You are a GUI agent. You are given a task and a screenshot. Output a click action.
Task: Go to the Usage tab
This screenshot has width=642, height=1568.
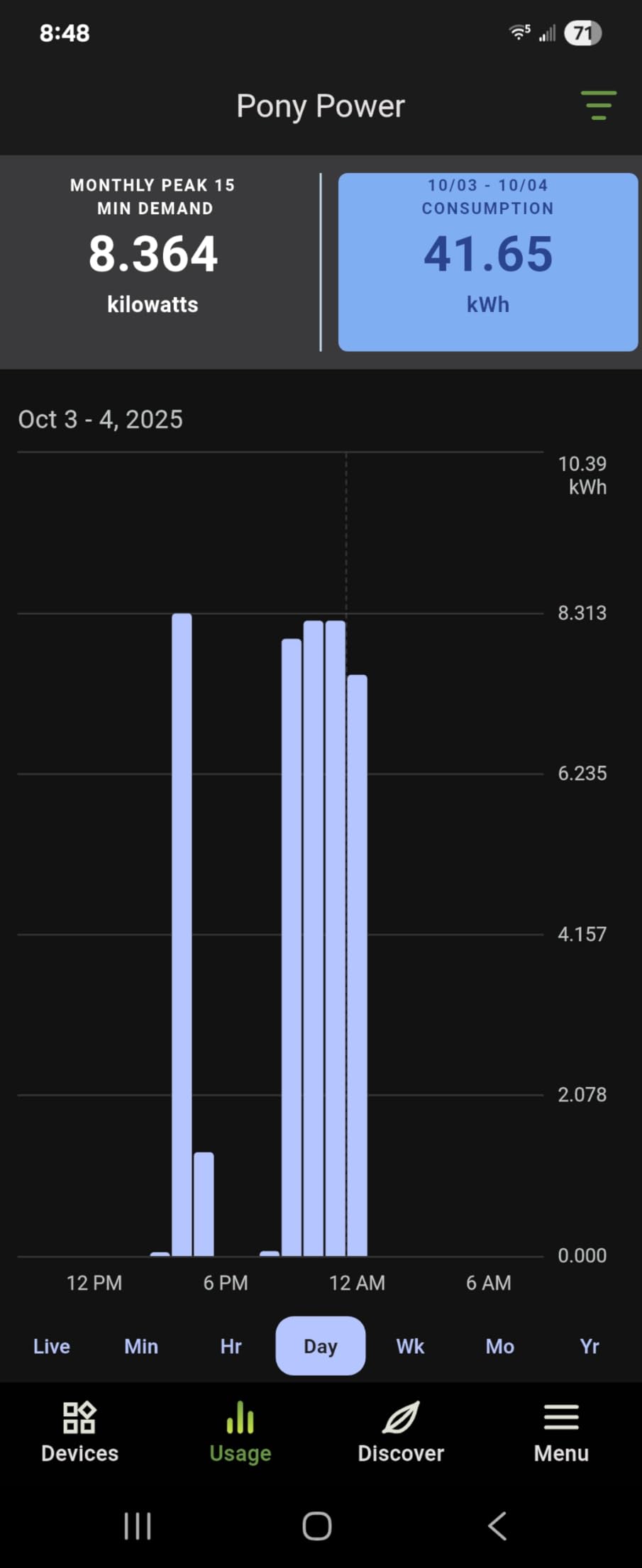pyautogui.click(x=240, y=1432)
